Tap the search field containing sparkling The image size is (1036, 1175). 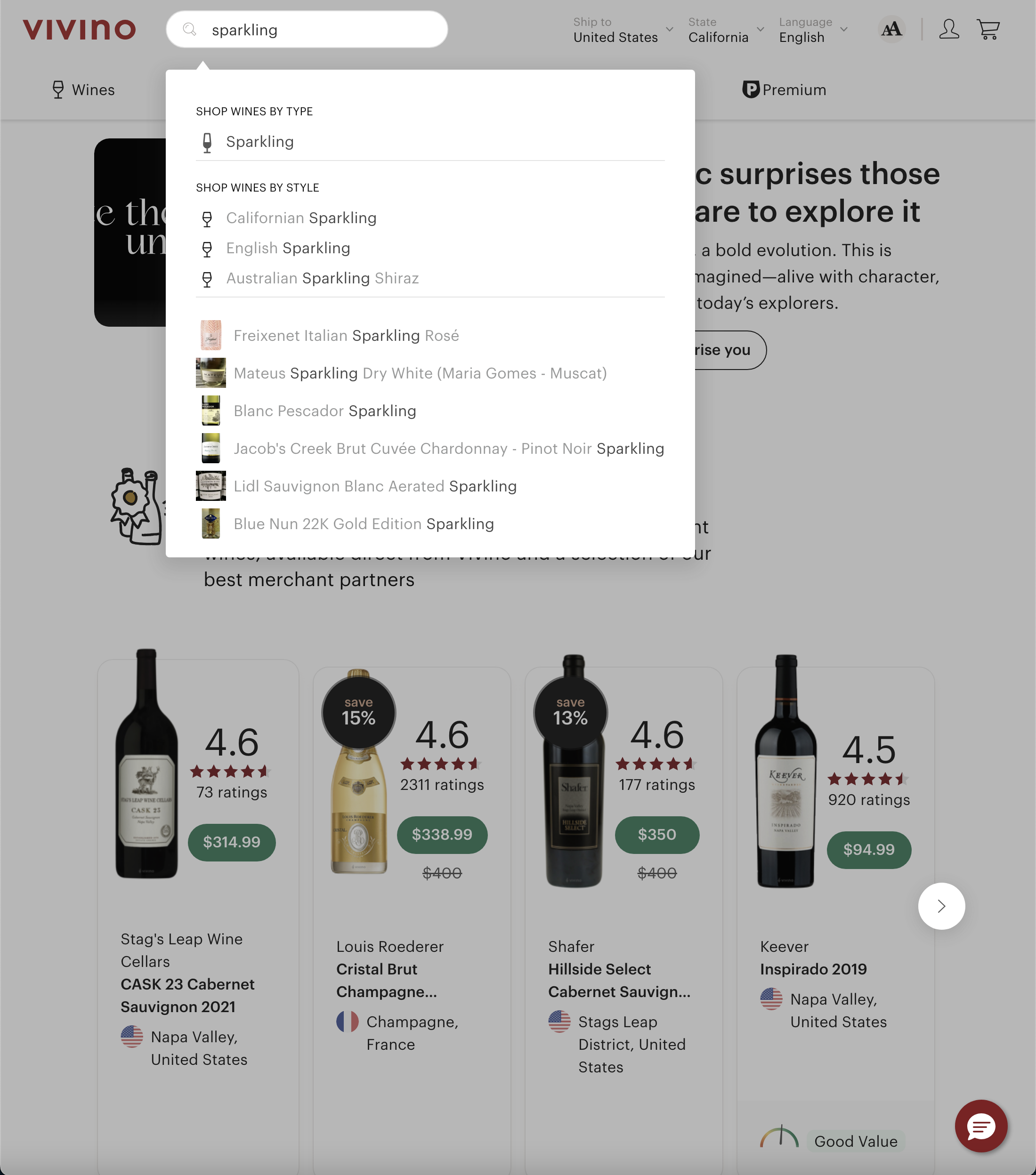click(322, 30)
